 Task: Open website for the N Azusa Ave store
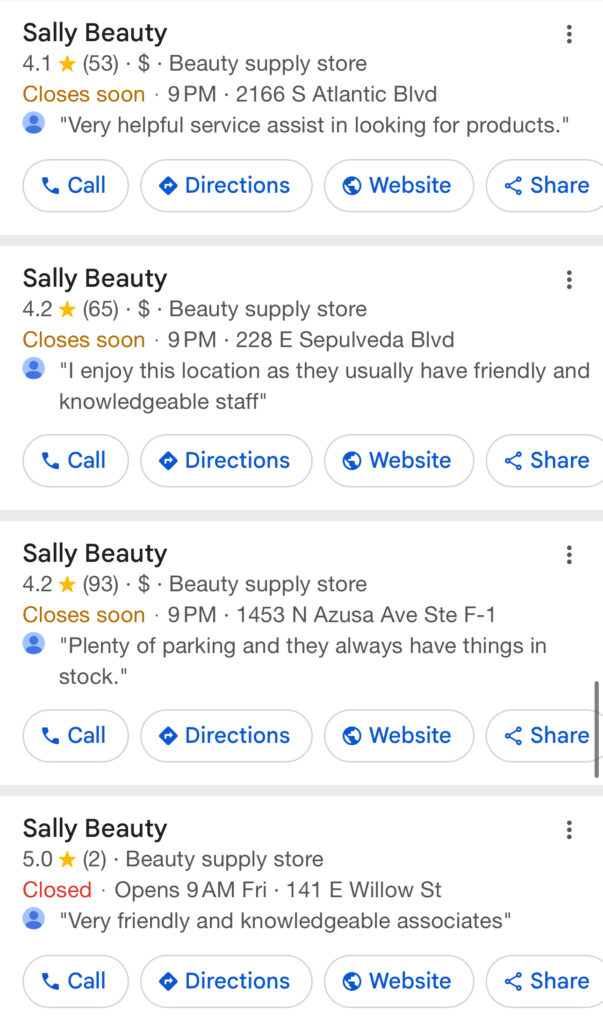point(398,735)
